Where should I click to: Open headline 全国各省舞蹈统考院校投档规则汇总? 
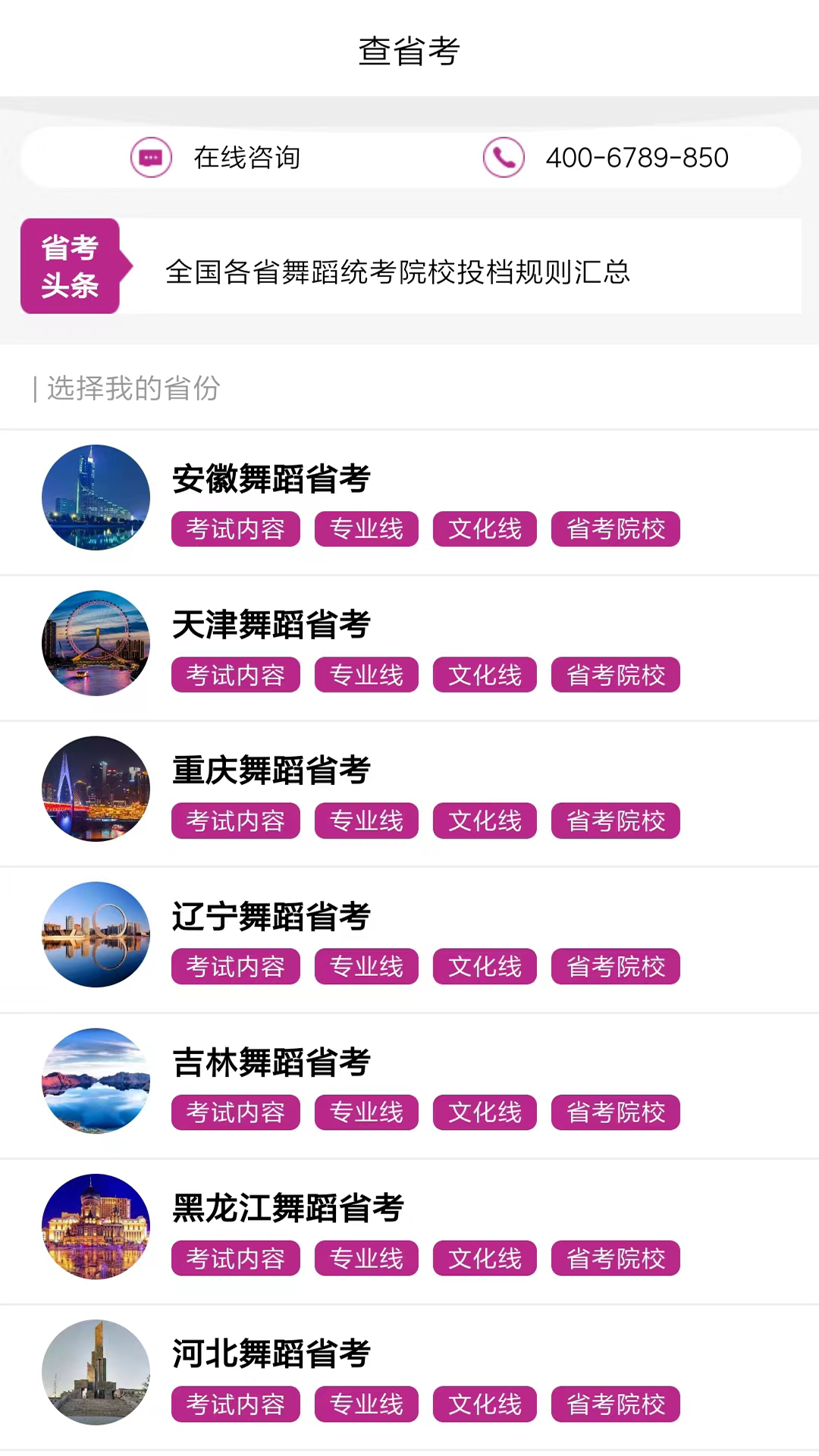click(x=397, y=271)
